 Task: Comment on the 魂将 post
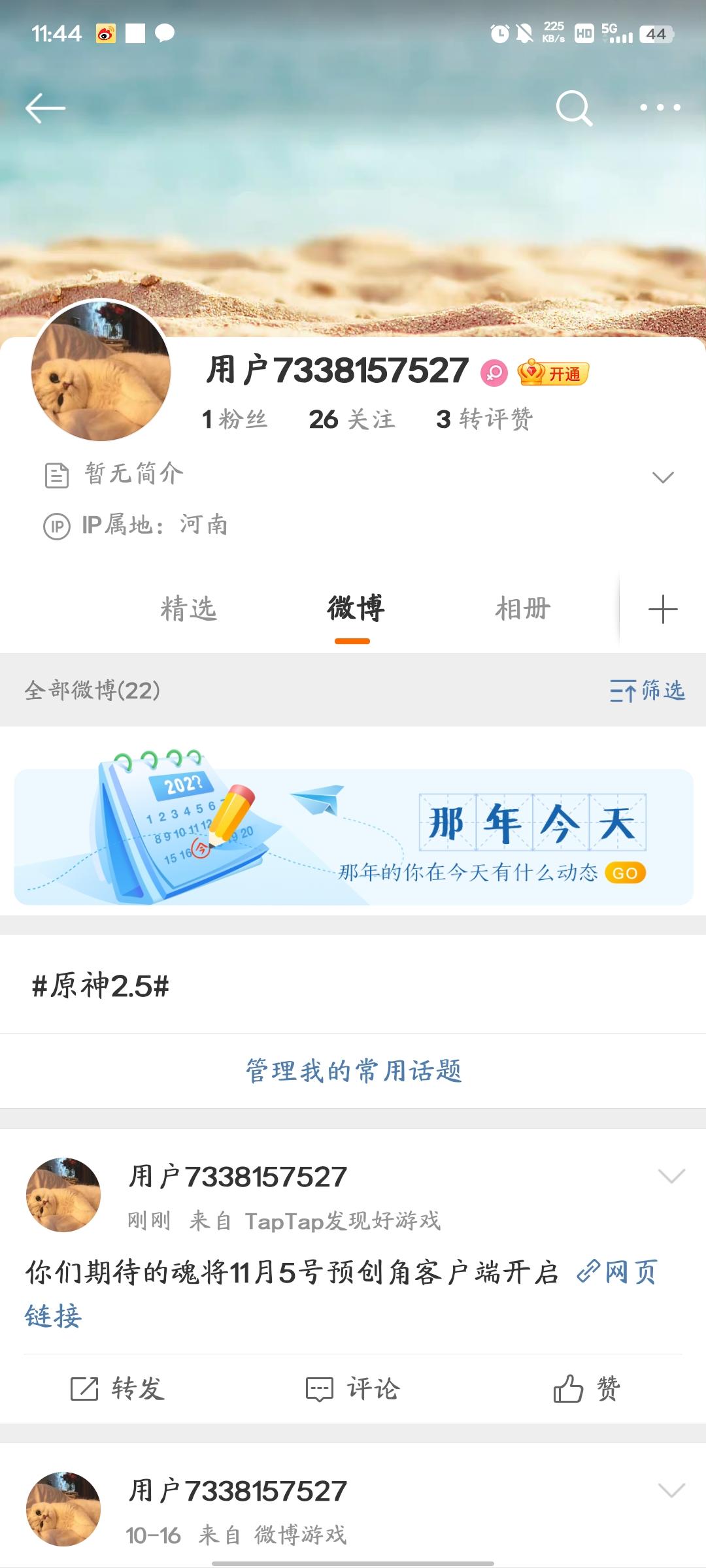353,1388
